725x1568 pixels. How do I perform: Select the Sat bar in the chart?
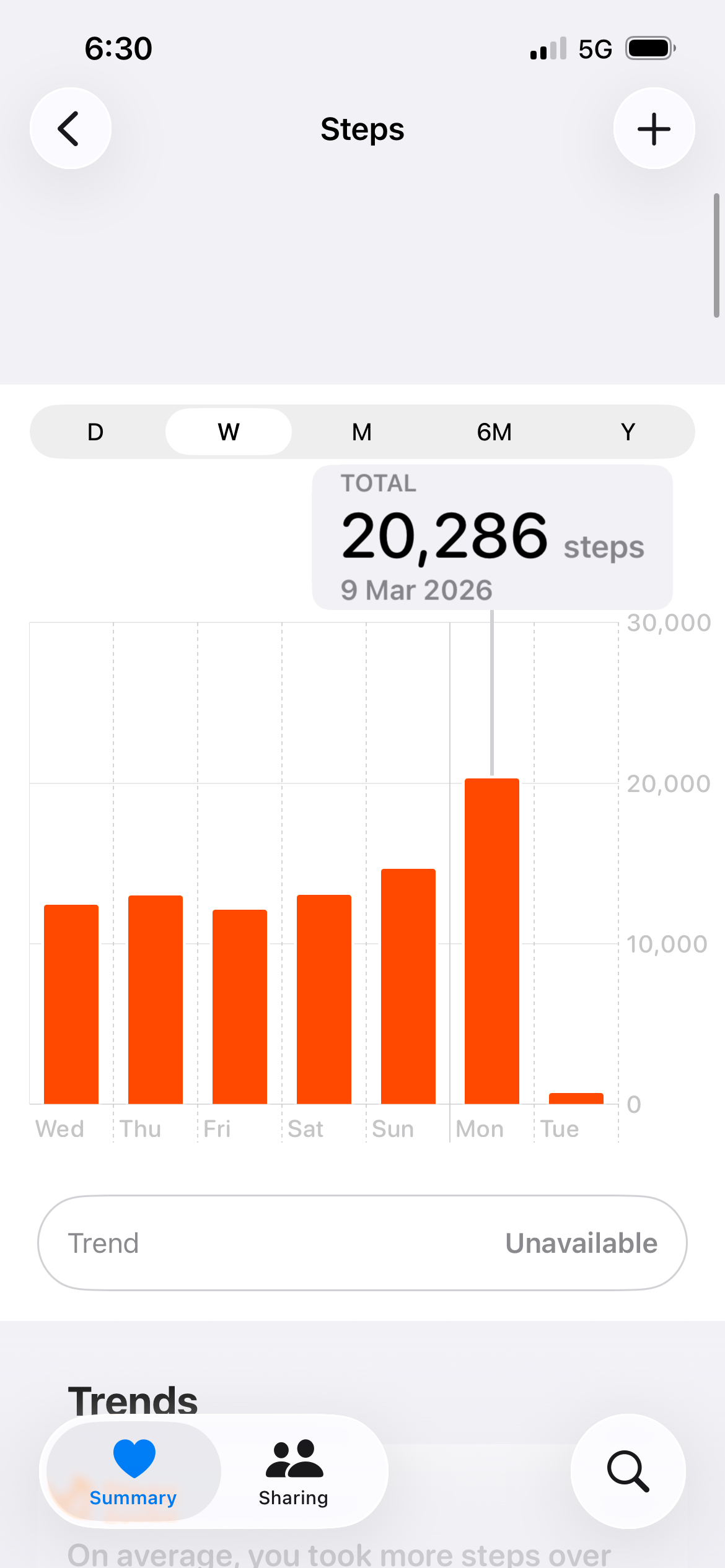tap(324, 999)
